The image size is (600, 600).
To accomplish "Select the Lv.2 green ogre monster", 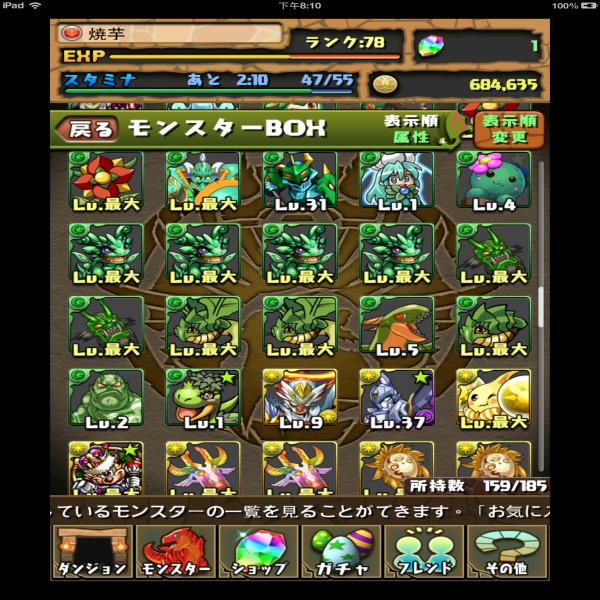I will 106,399.
